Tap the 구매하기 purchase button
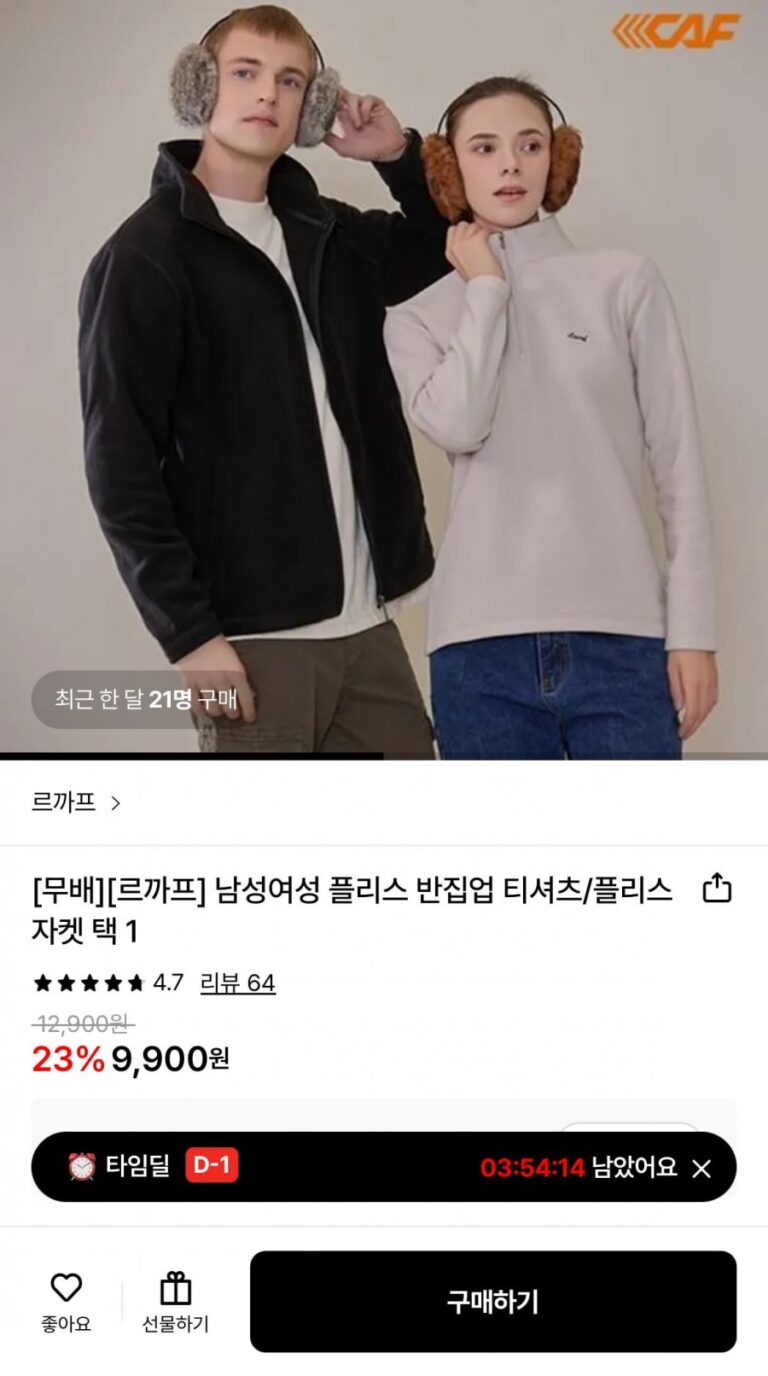Viewport: 768px width, 1376px height. [x=492, y=1301]
